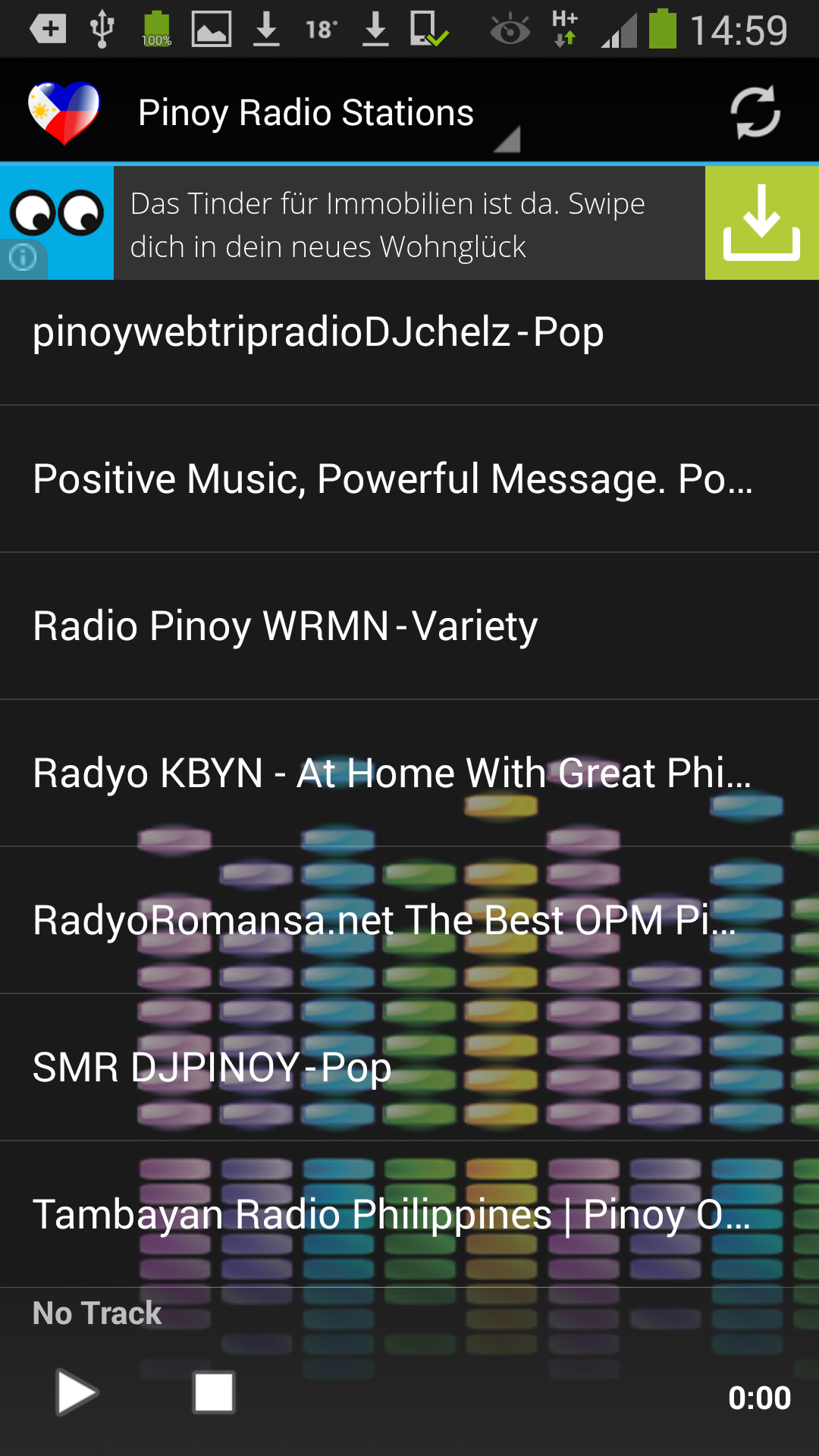Tap the 'No Track' status area

tap(97, 1313)
